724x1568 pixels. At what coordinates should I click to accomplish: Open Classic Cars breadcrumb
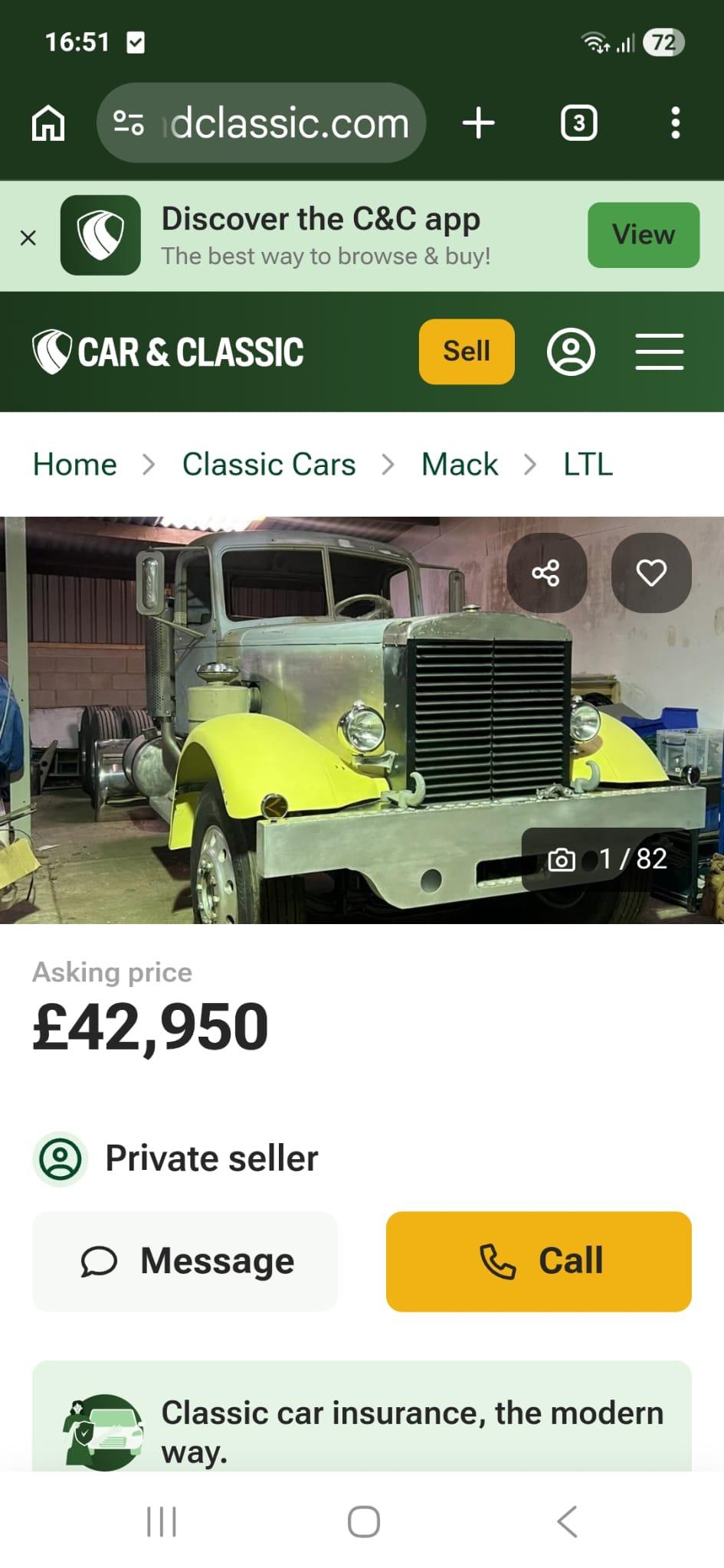(x=269, y=465)
